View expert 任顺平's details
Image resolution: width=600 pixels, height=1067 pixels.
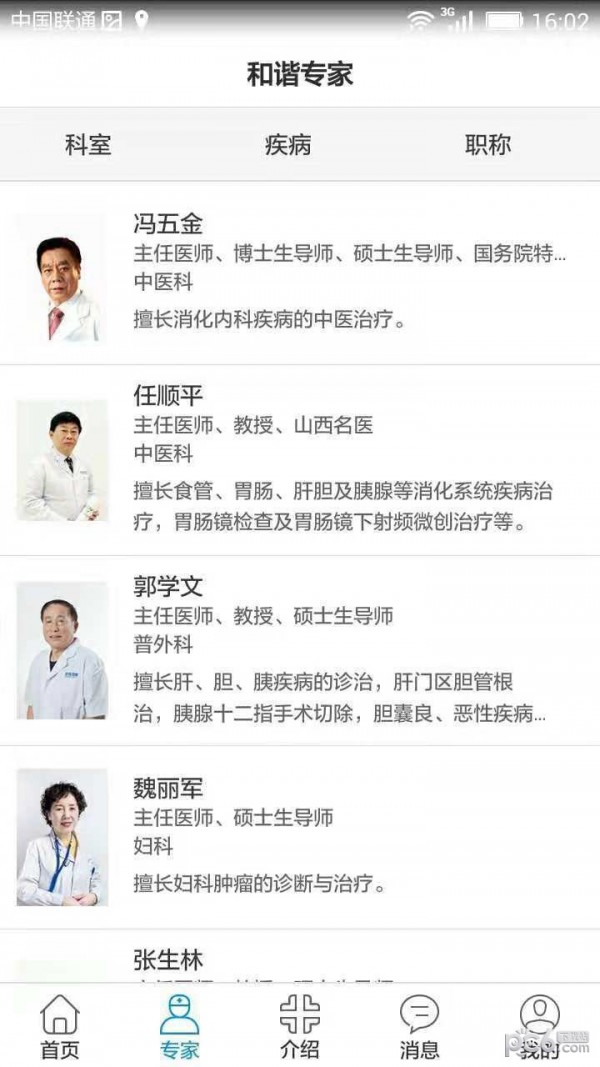(x=300, y=460)
